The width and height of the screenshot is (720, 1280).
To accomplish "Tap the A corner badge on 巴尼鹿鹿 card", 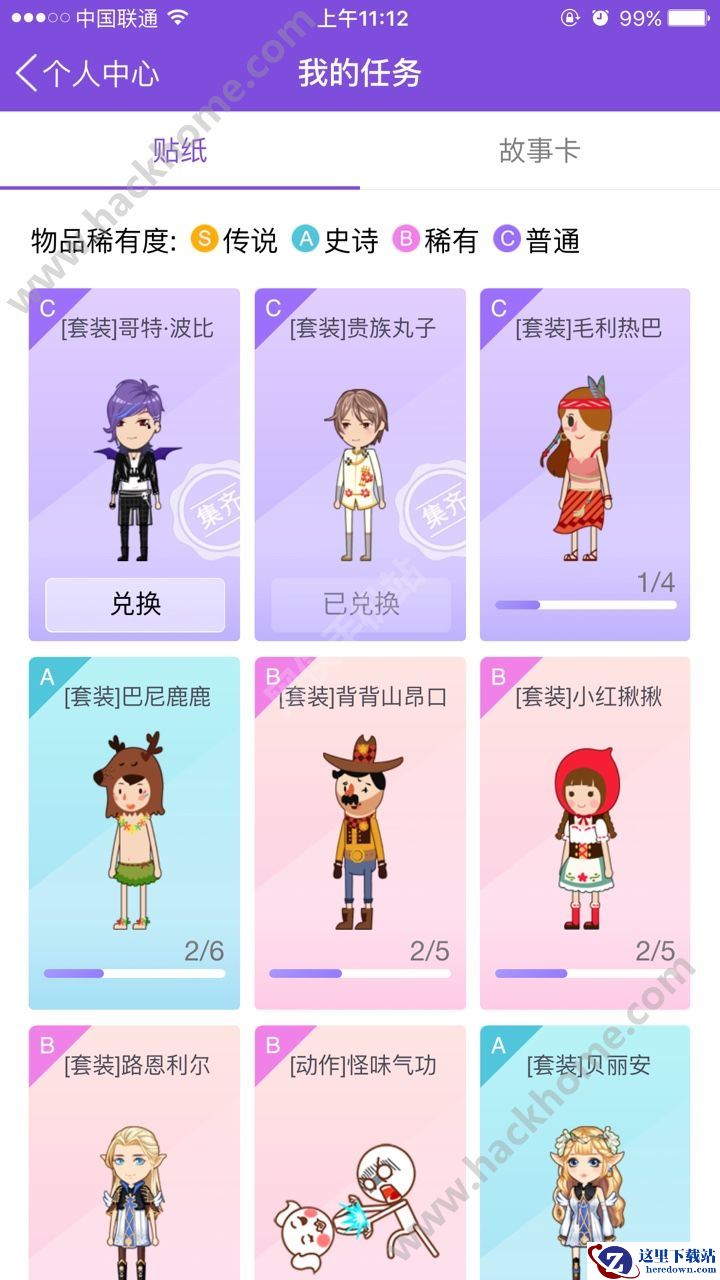I will click(x=48, y=679).
